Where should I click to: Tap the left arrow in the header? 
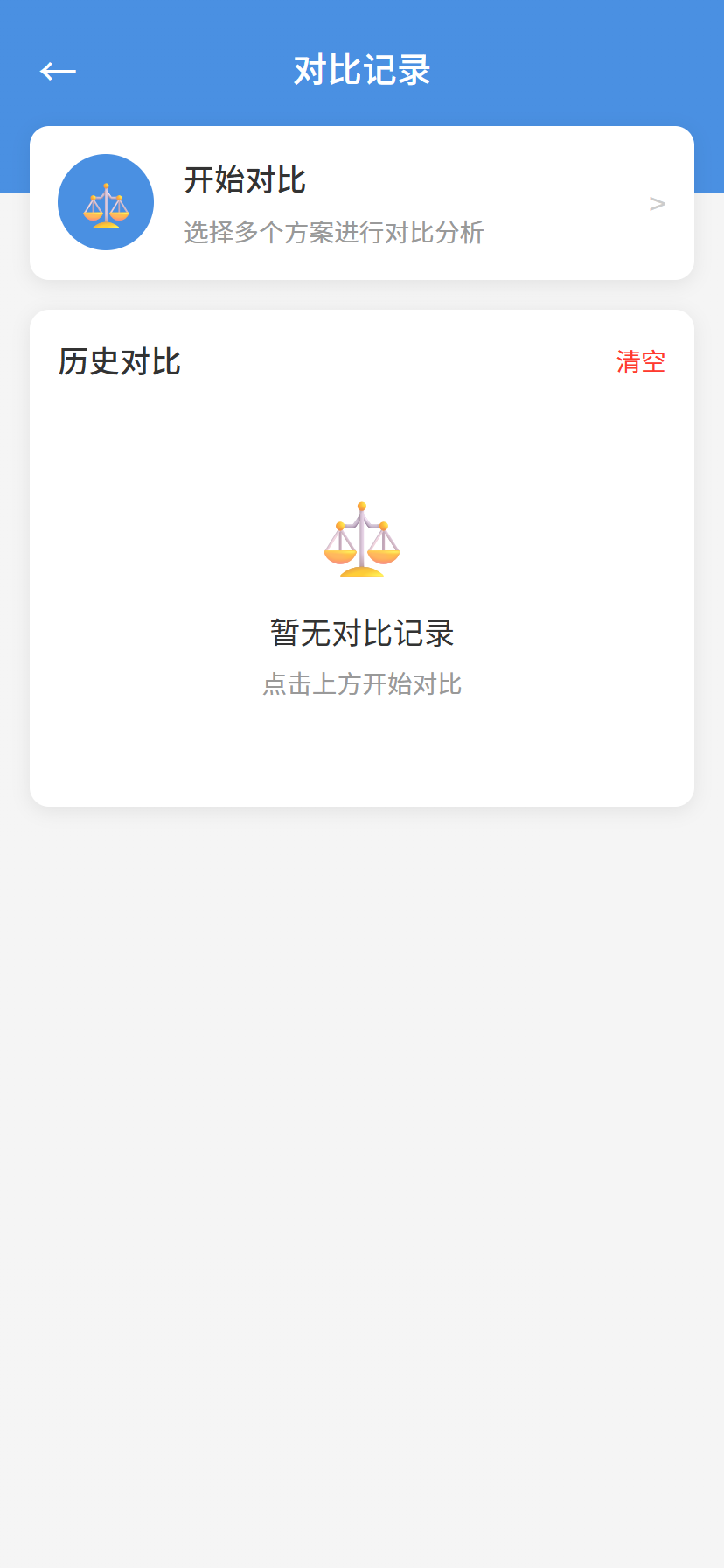[x=57, y=71]
